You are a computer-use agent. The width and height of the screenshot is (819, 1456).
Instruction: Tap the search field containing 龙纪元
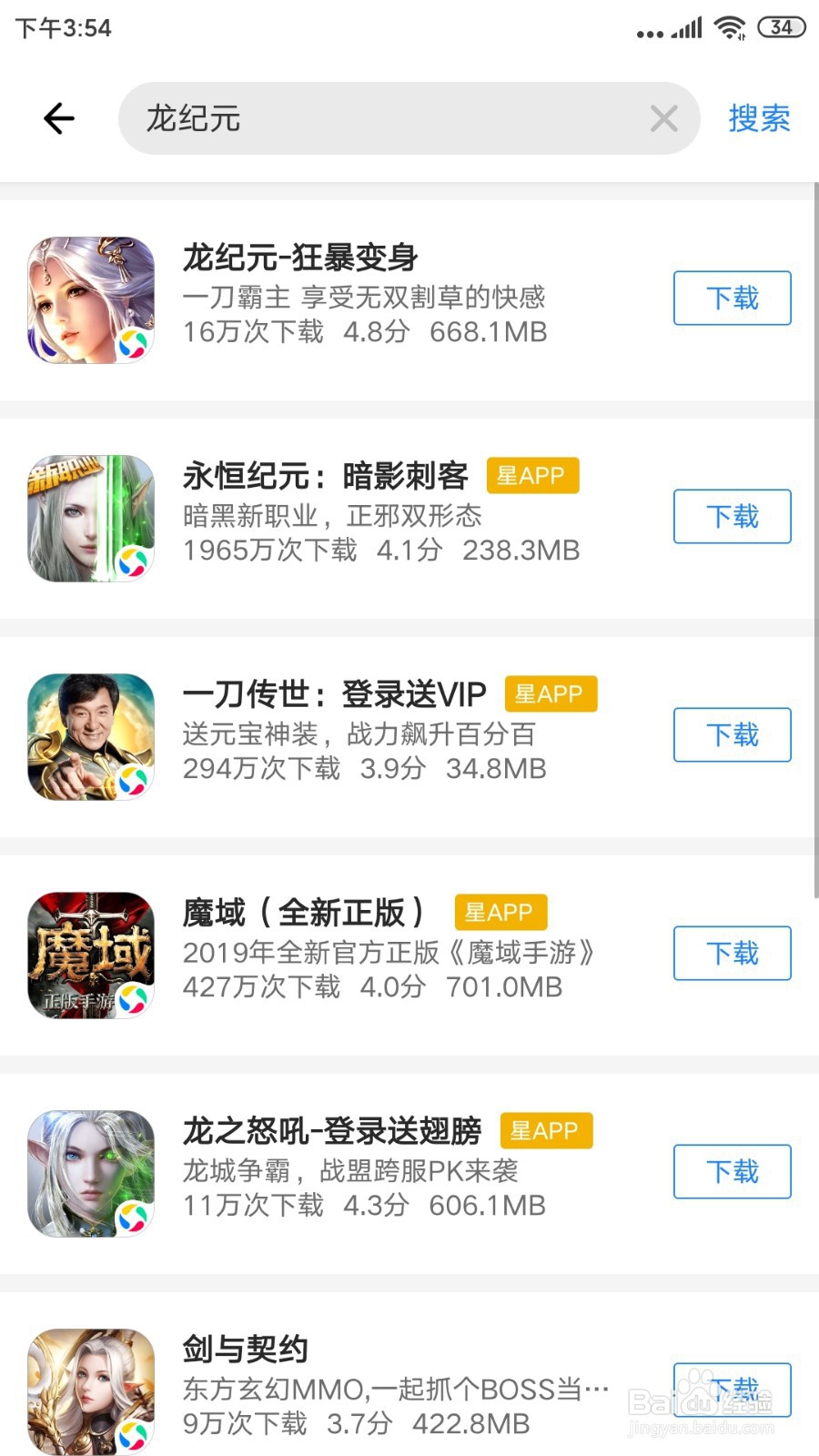[x=364, y=118]
